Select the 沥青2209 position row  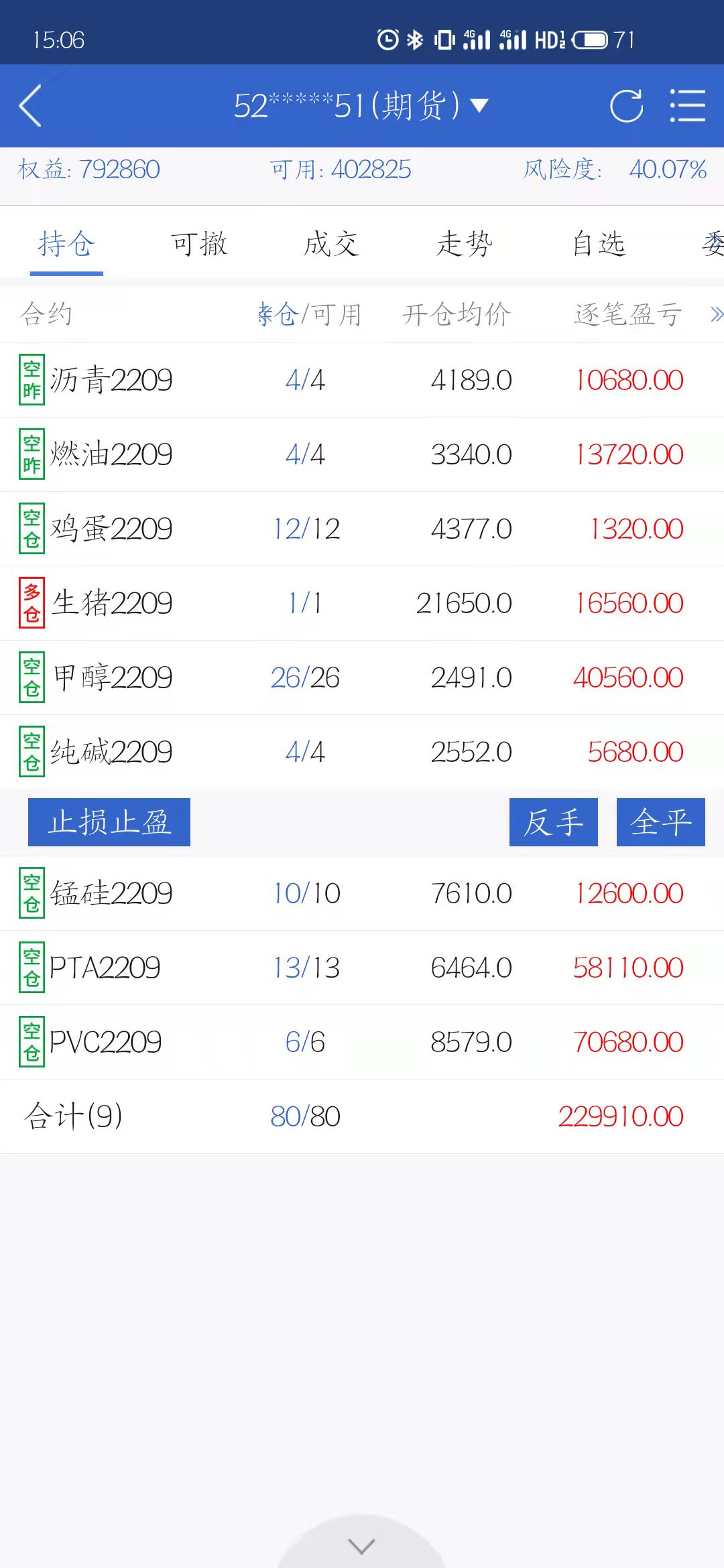362,380
